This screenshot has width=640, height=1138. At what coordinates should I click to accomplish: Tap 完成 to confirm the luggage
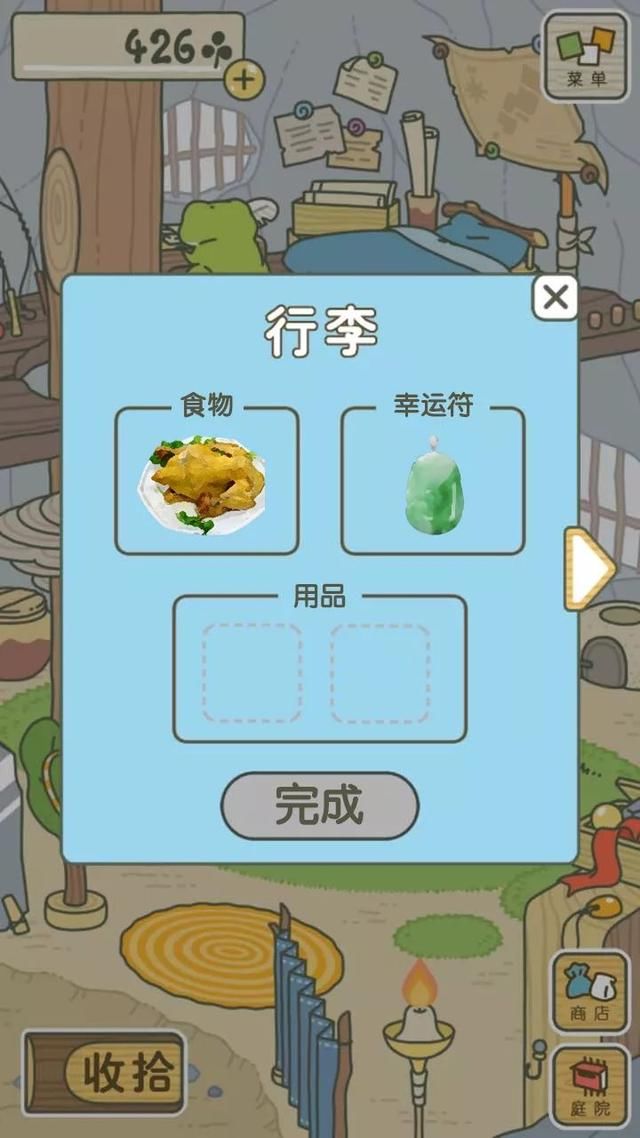(x=319, y=805)
